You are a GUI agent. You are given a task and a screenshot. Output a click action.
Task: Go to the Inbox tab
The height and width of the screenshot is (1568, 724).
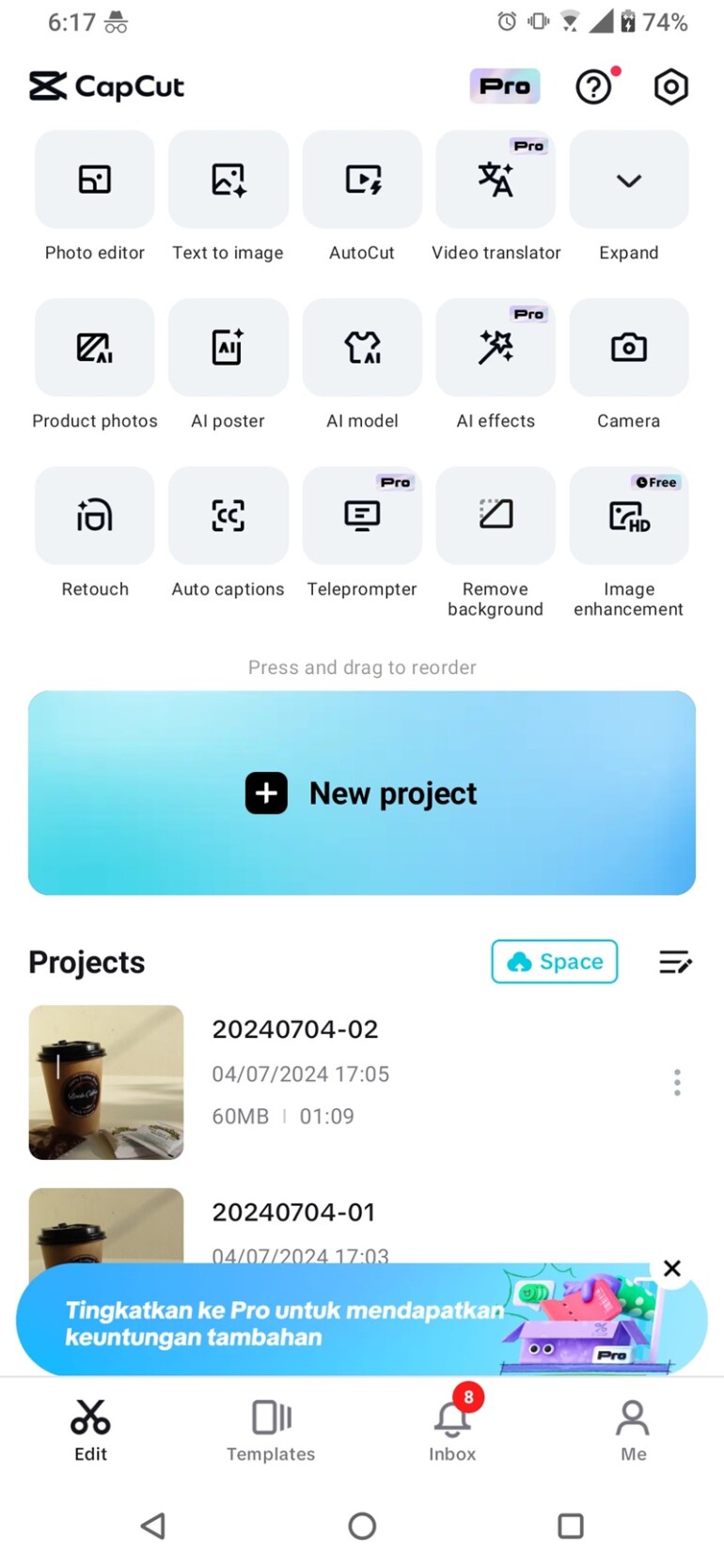click(x=452, y=1431)
